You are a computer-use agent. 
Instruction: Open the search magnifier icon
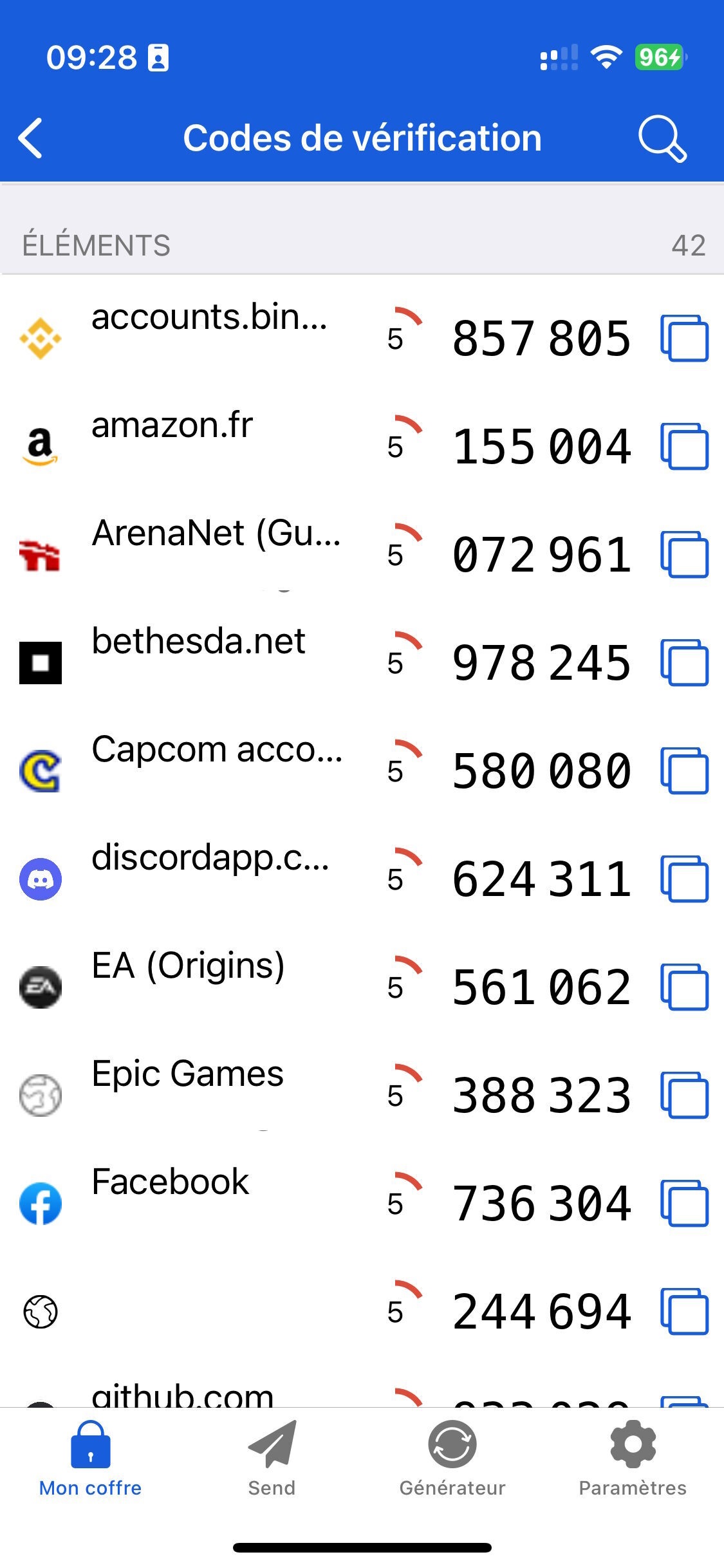[x=662, y=138]
